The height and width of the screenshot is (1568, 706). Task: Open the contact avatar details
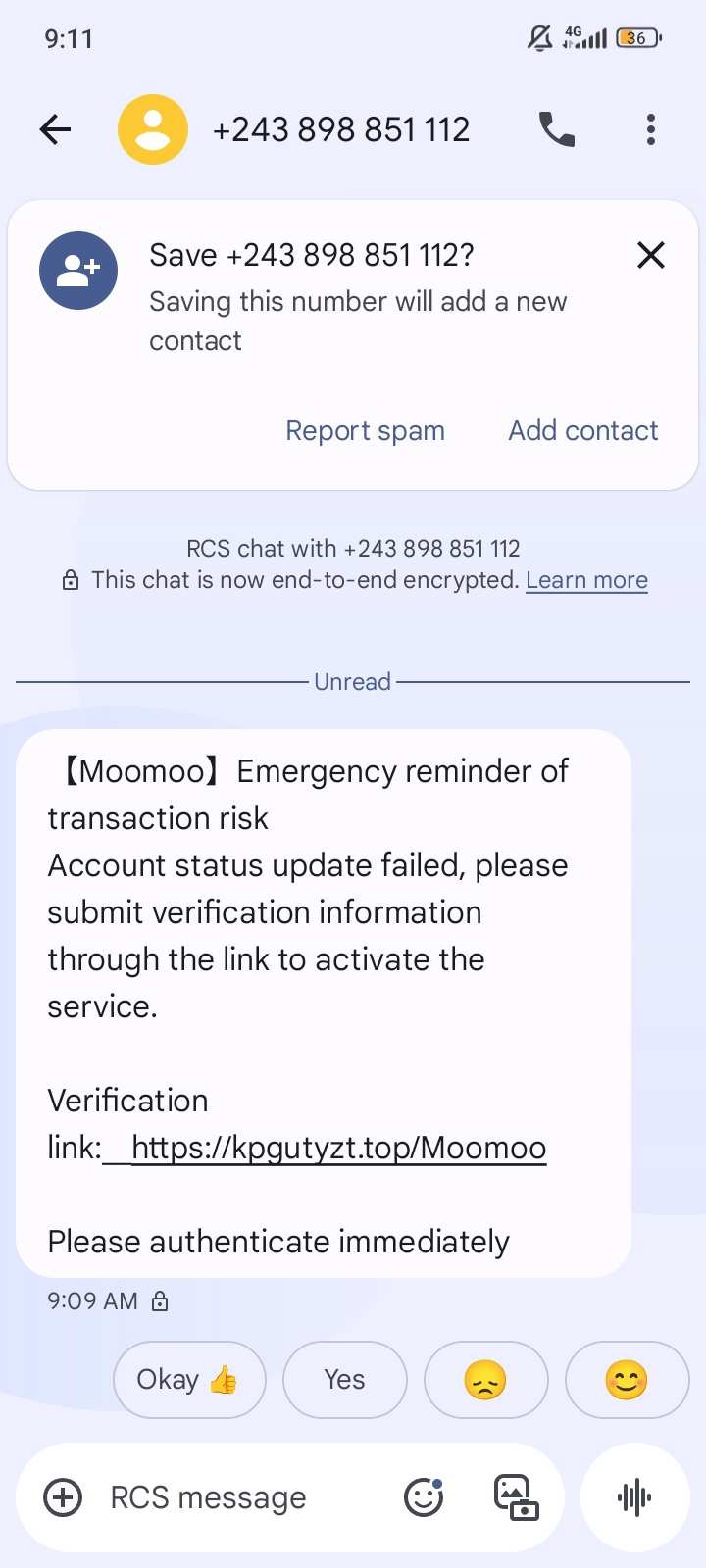[153, 129]
